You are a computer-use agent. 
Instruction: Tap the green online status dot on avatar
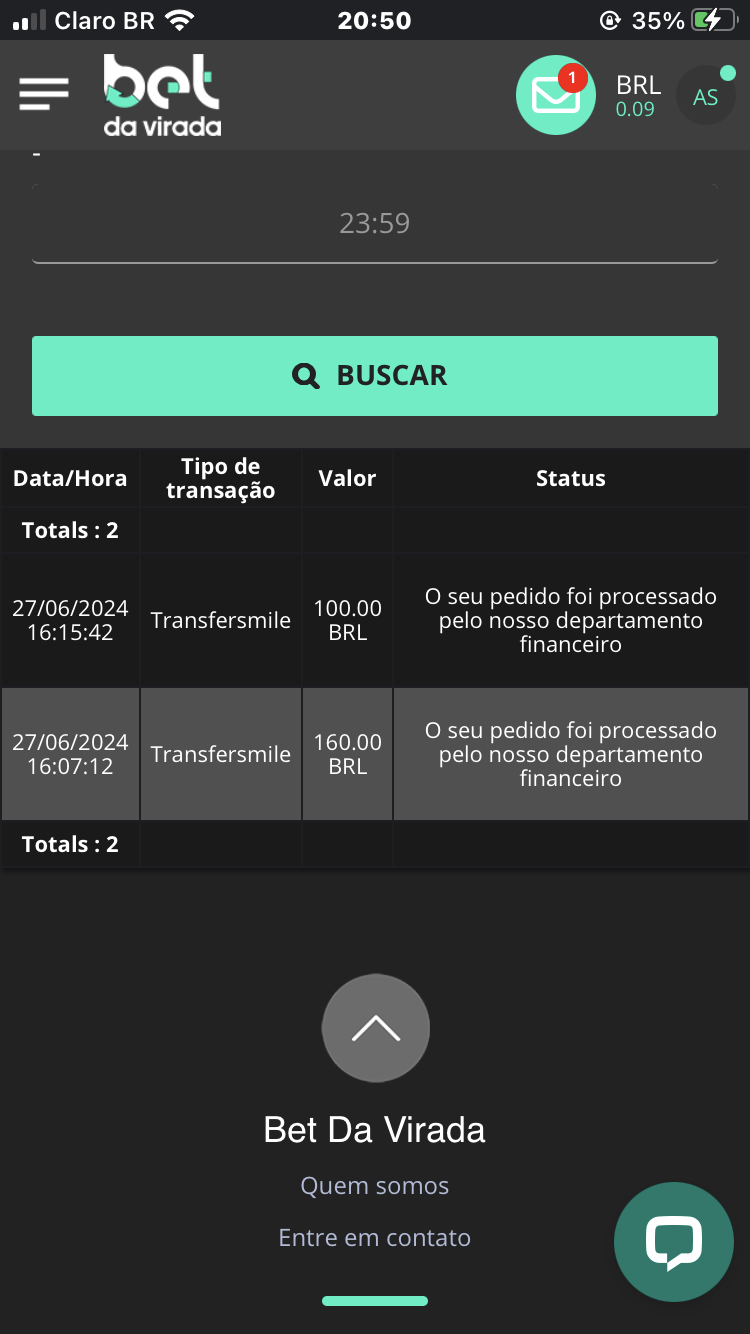729,72
